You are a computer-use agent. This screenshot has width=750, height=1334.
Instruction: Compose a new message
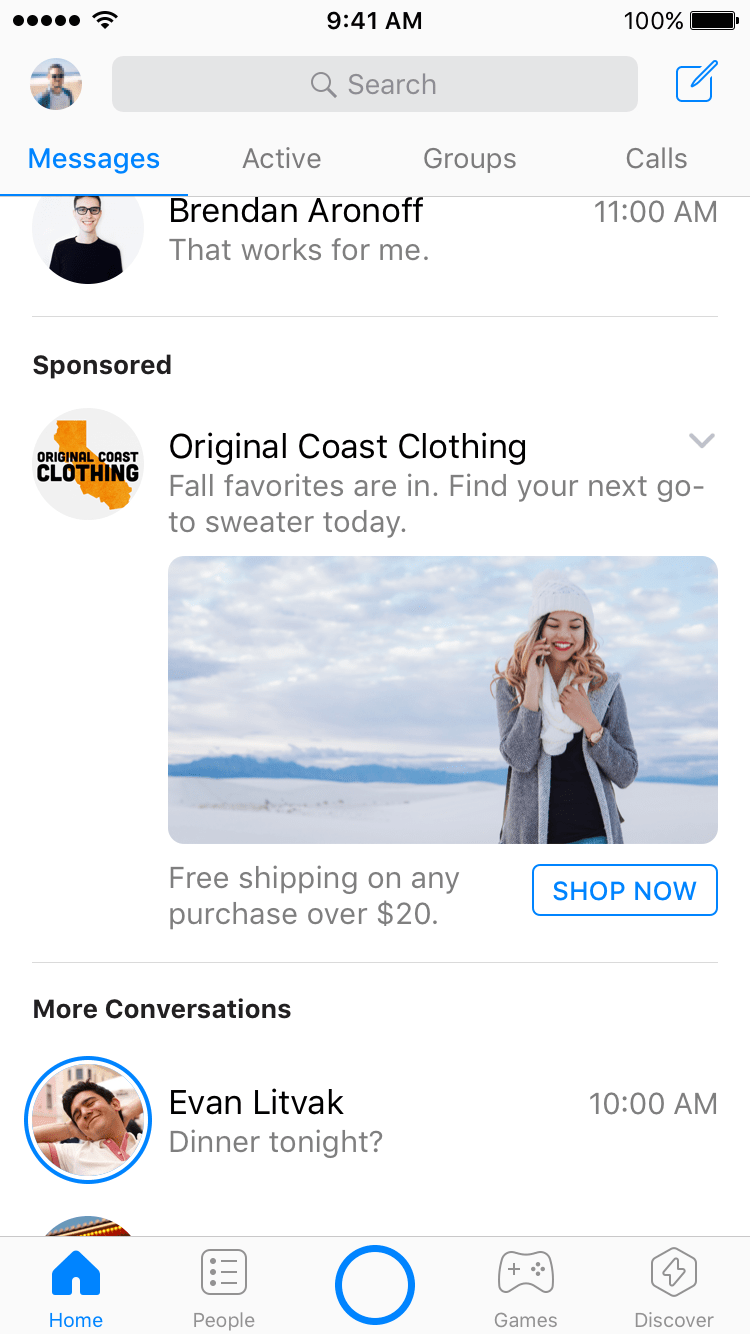pos(696,83)
